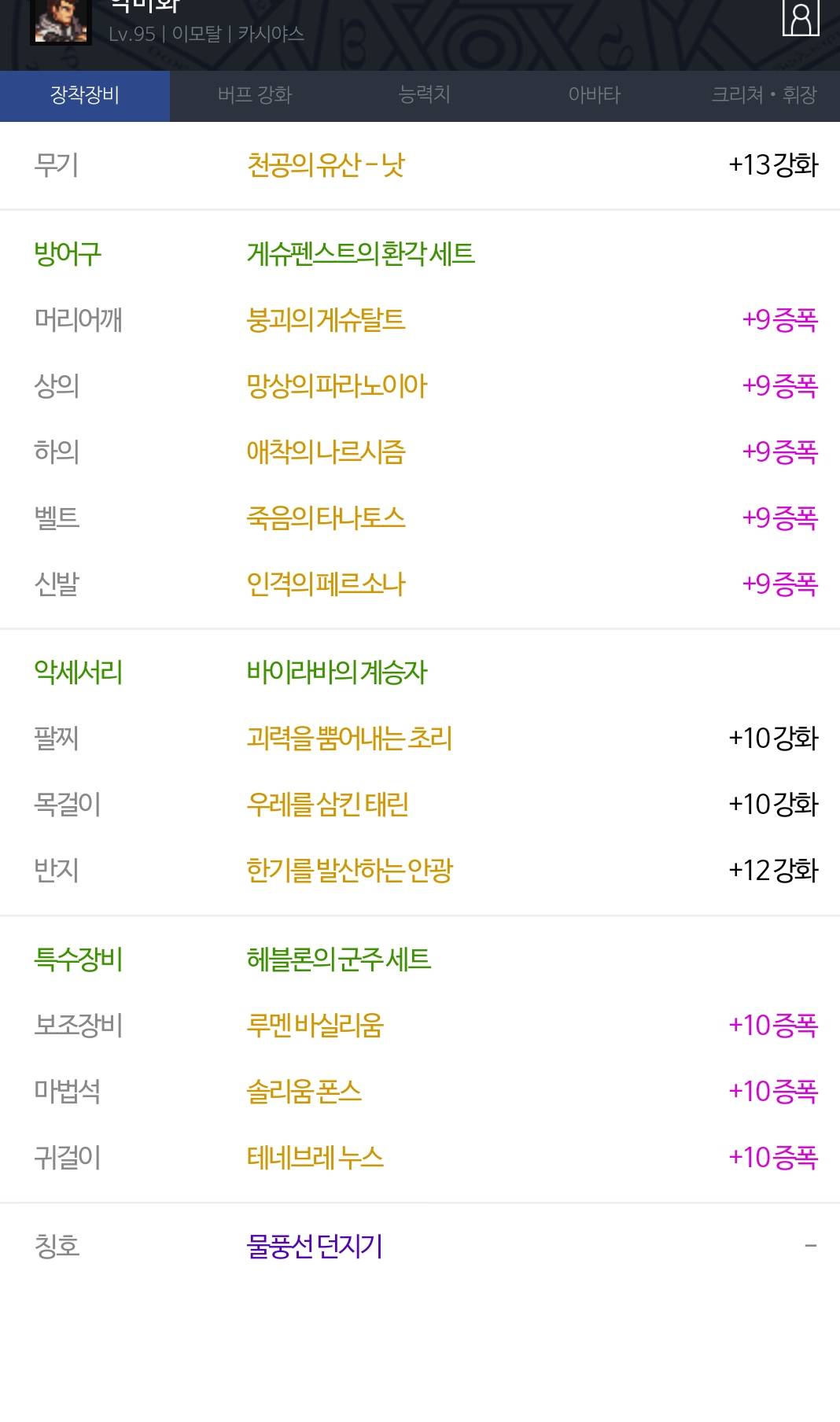Open the 물풍선 던지기 title item
Viewport: 840px width, 1422px height.
(x=315, y=1247)
